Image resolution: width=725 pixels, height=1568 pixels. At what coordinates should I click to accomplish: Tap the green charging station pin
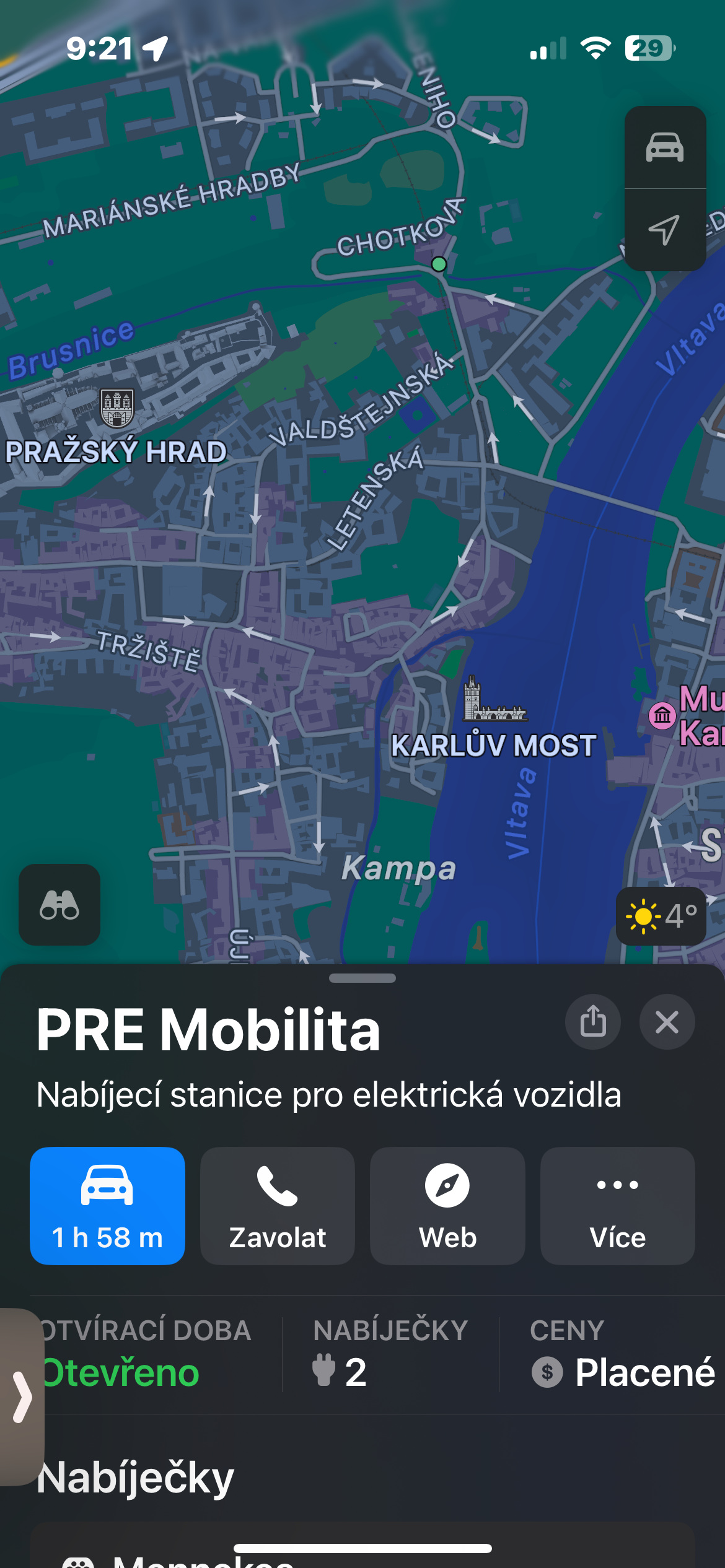click(439, 264)
